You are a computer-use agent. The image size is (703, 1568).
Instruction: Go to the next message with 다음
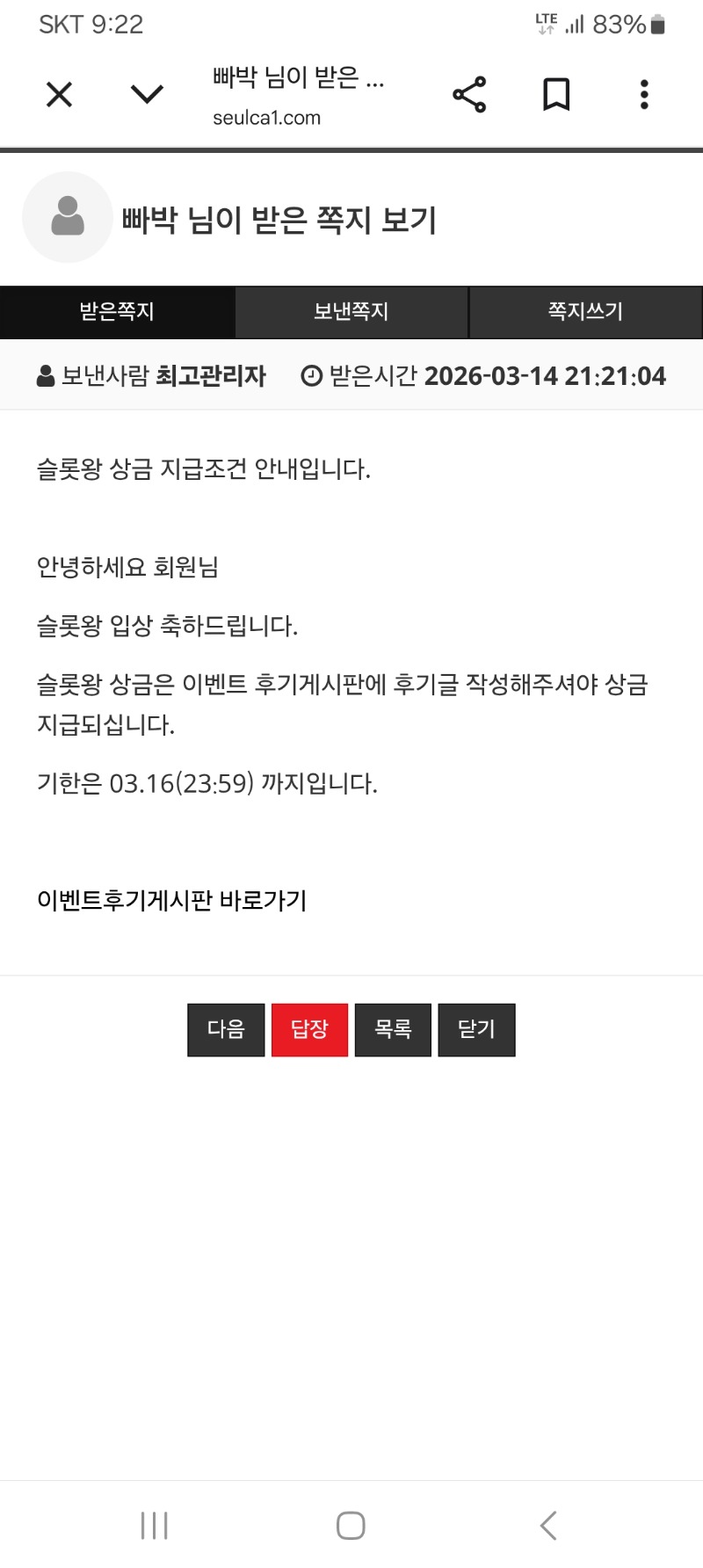[x=226, y=1029]
